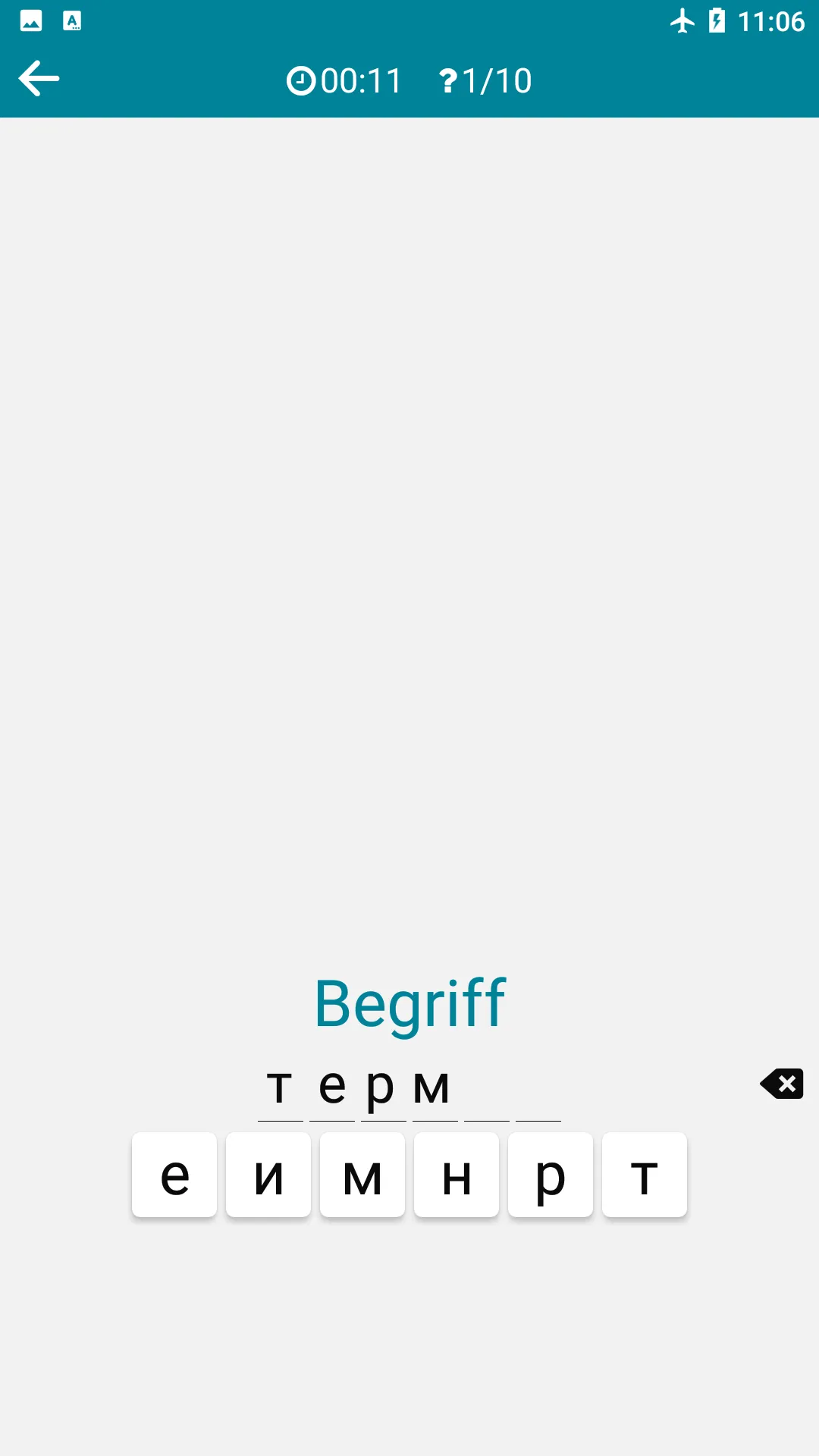Delete the last entered letter

coord(782,1084)
